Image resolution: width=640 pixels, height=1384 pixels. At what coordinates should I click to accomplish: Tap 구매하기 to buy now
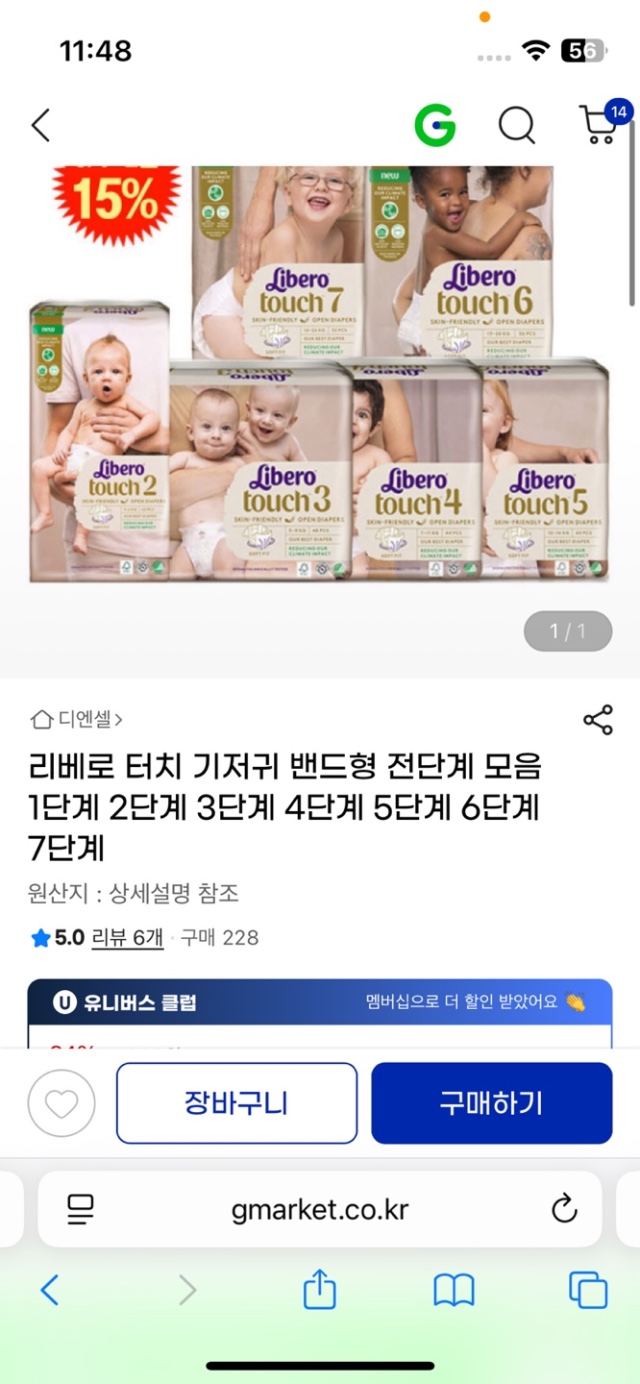(491, 1103)
